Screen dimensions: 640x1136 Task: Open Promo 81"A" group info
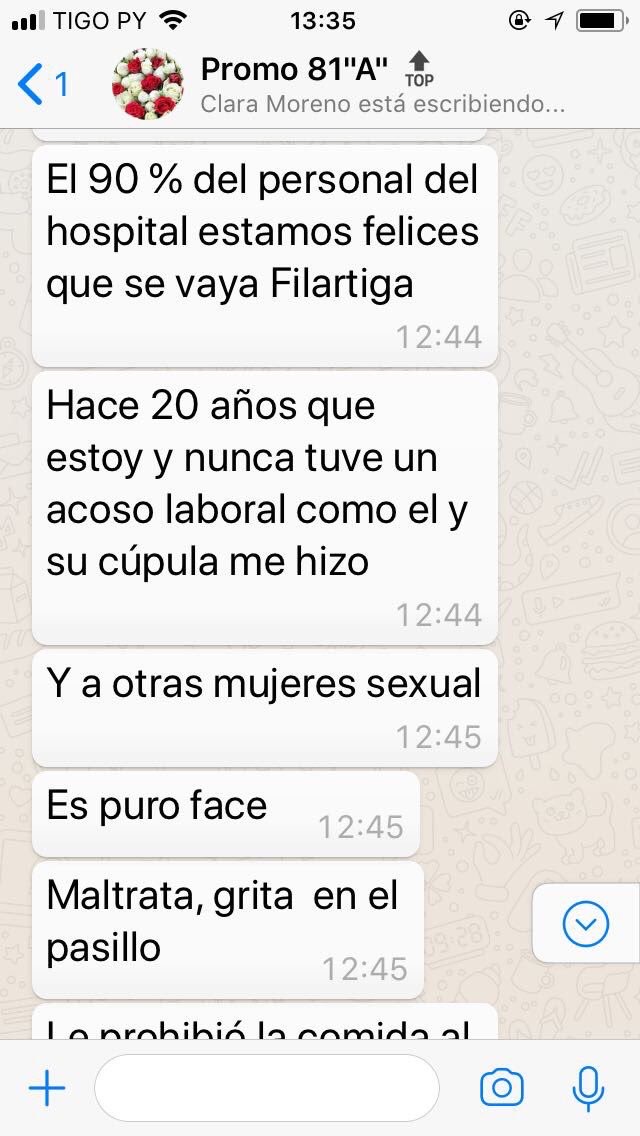pos(300,71)
